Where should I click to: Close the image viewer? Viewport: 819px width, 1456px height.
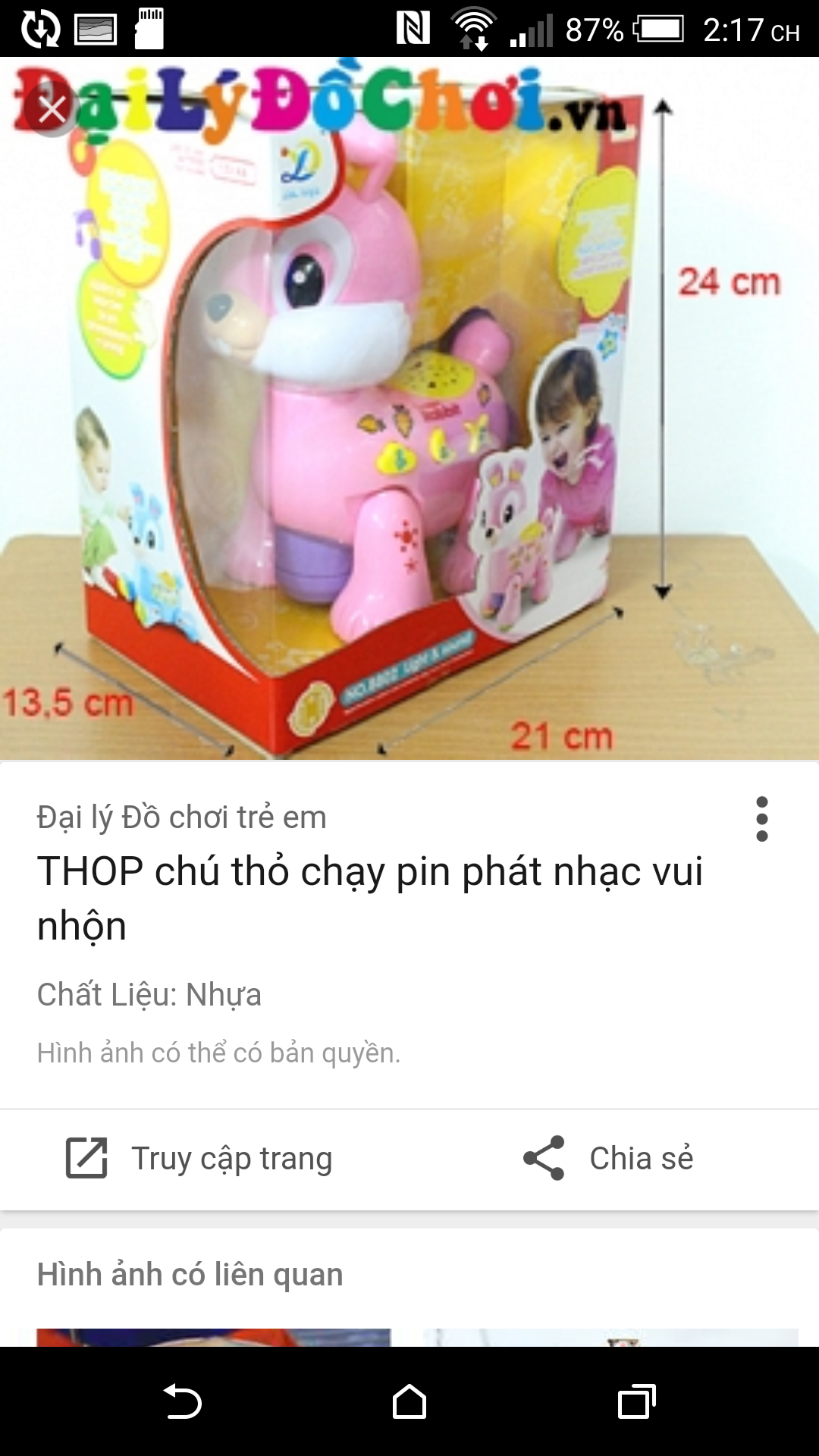coord(52,110)
